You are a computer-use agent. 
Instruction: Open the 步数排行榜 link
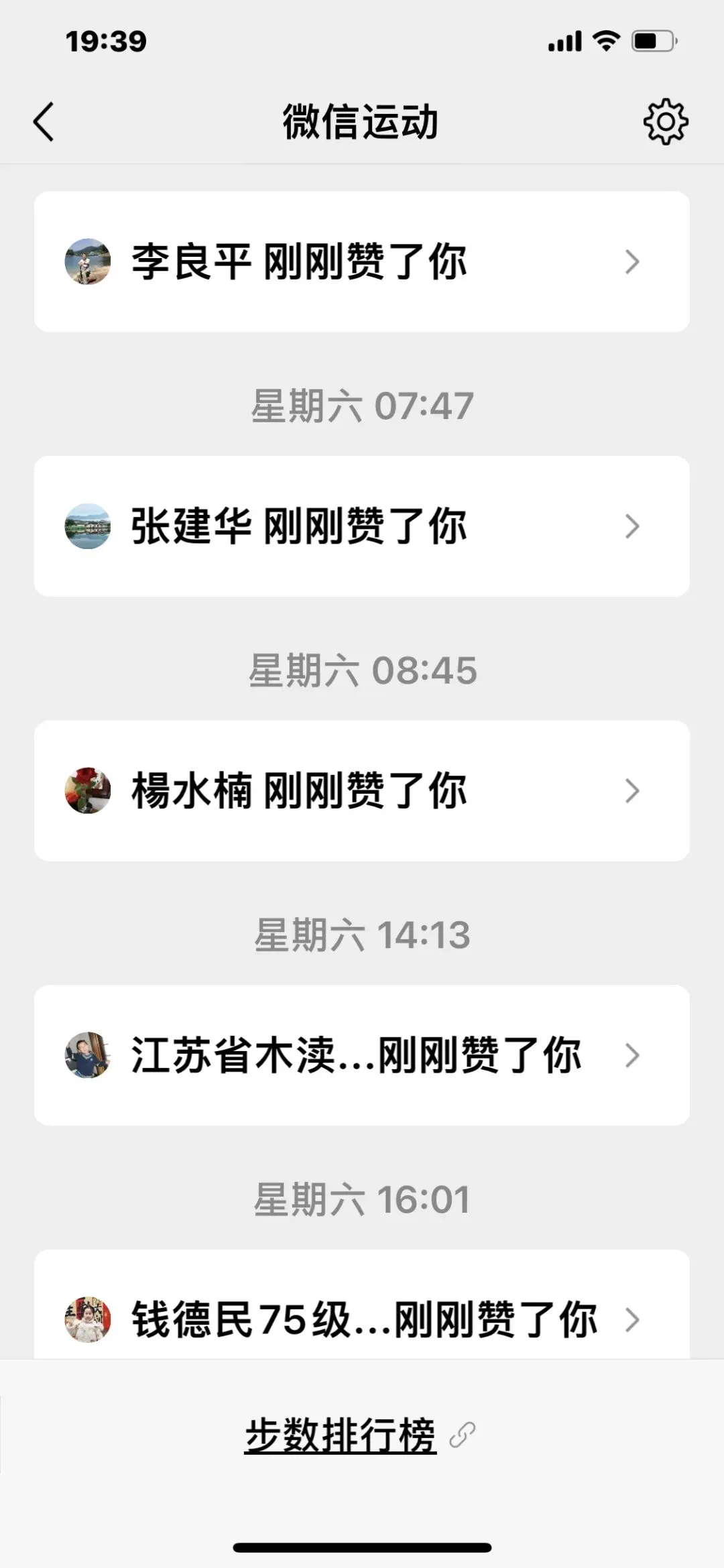tap(341, 1435)
